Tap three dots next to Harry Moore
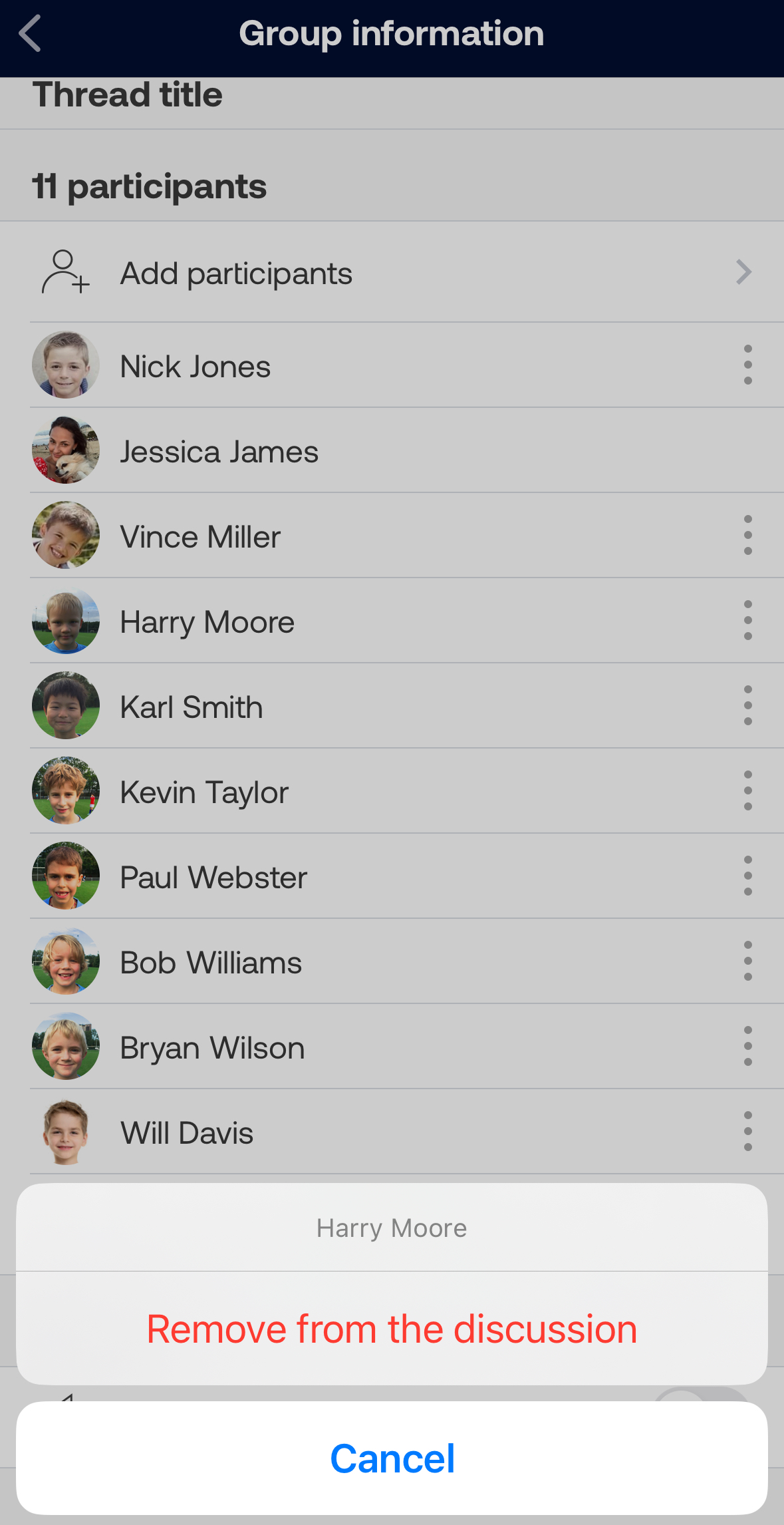Viewport: 784px width, 1525px height. [747, 621]
